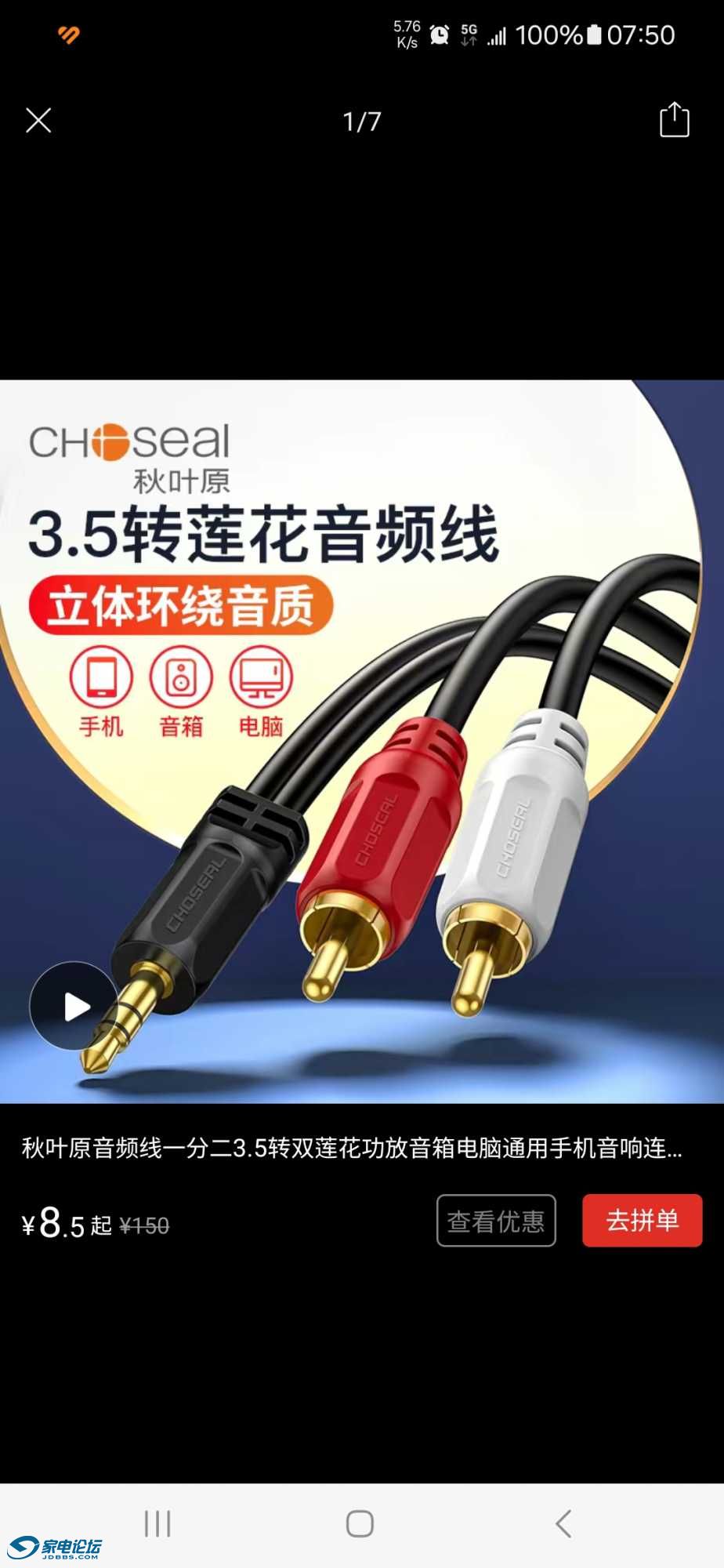Go back with system navigation
Image resolution: width=724 pixels, height=1568 pixels.
click(563, 1524)
